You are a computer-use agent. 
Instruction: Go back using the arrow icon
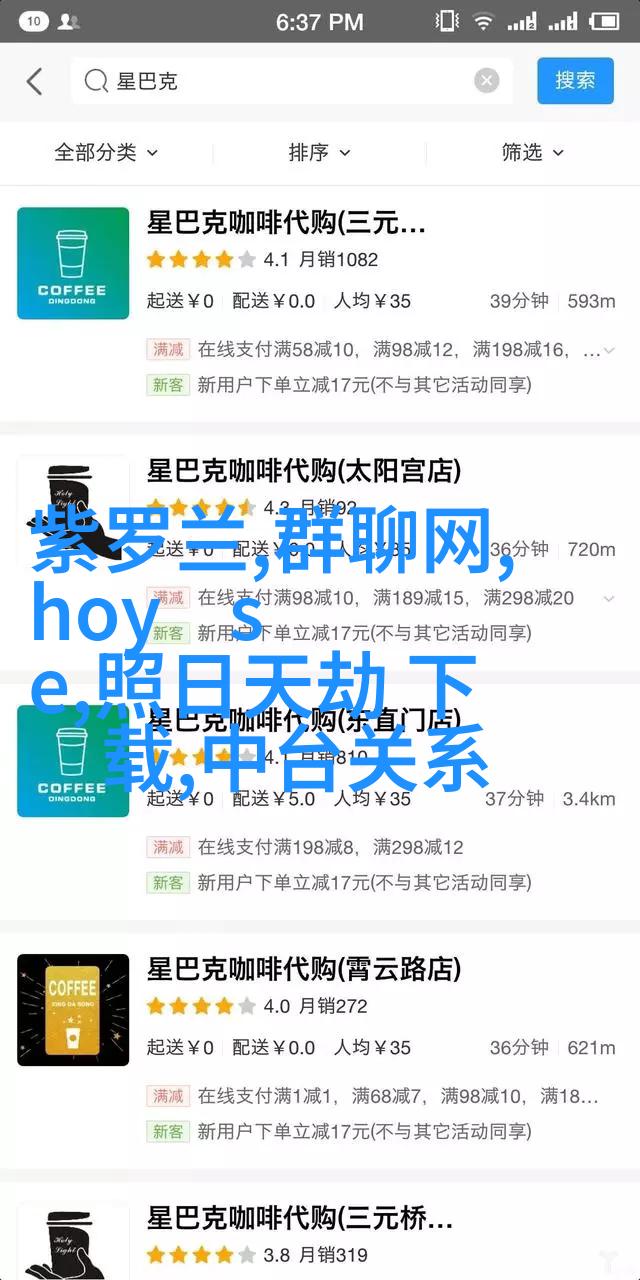coord(35,82)
